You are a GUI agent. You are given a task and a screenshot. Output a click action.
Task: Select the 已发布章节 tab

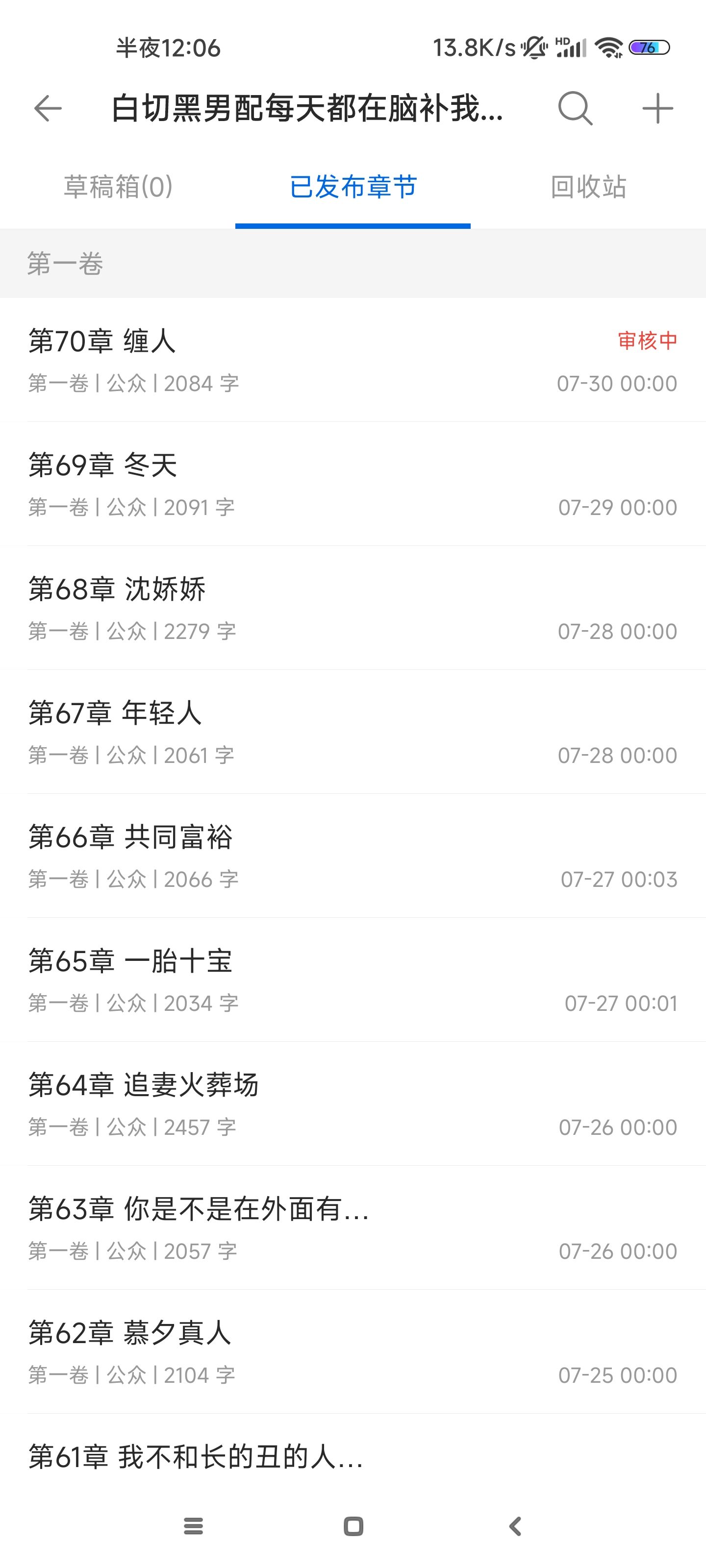pyautogui.click(x=353, y=187)
